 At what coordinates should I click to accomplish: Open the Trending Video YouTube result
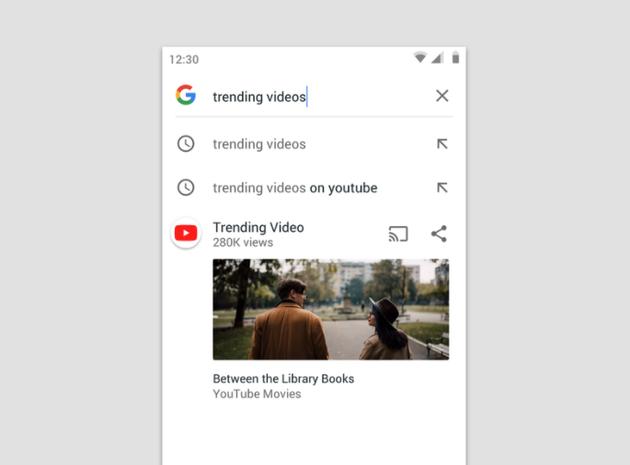pos(258,234)
